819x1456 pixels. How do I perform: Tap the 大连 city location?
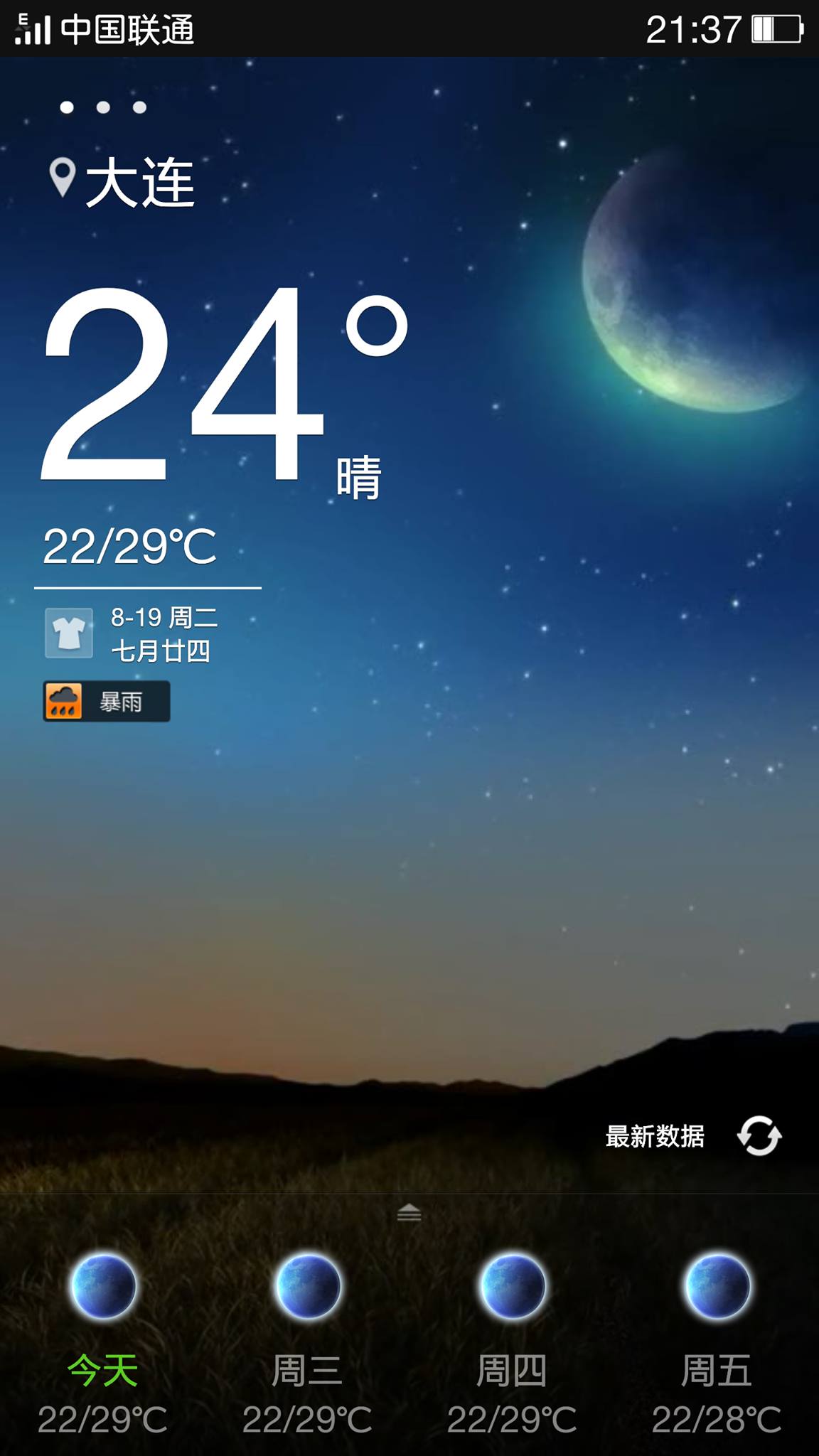pos(124,182)
